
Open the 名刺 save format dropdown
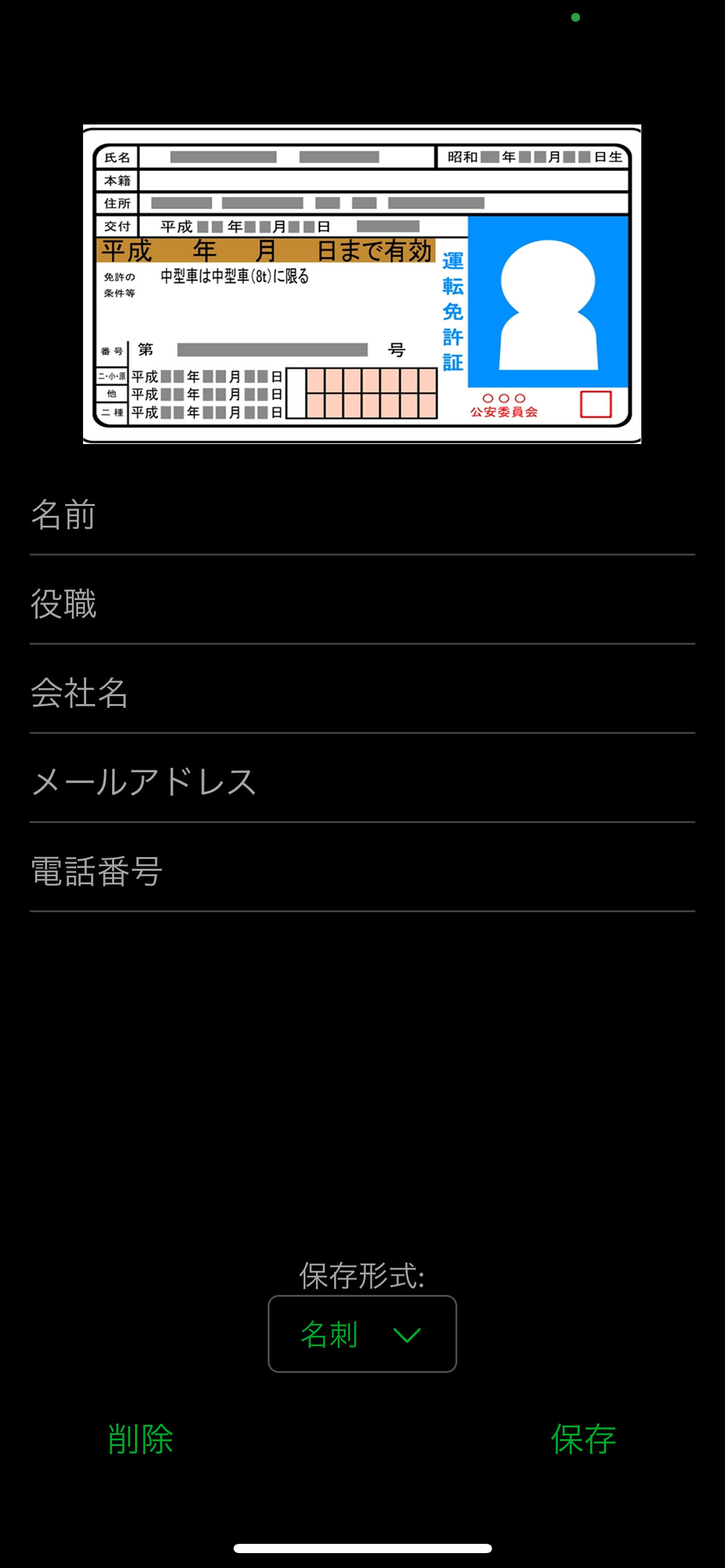tap(362, 1334)
